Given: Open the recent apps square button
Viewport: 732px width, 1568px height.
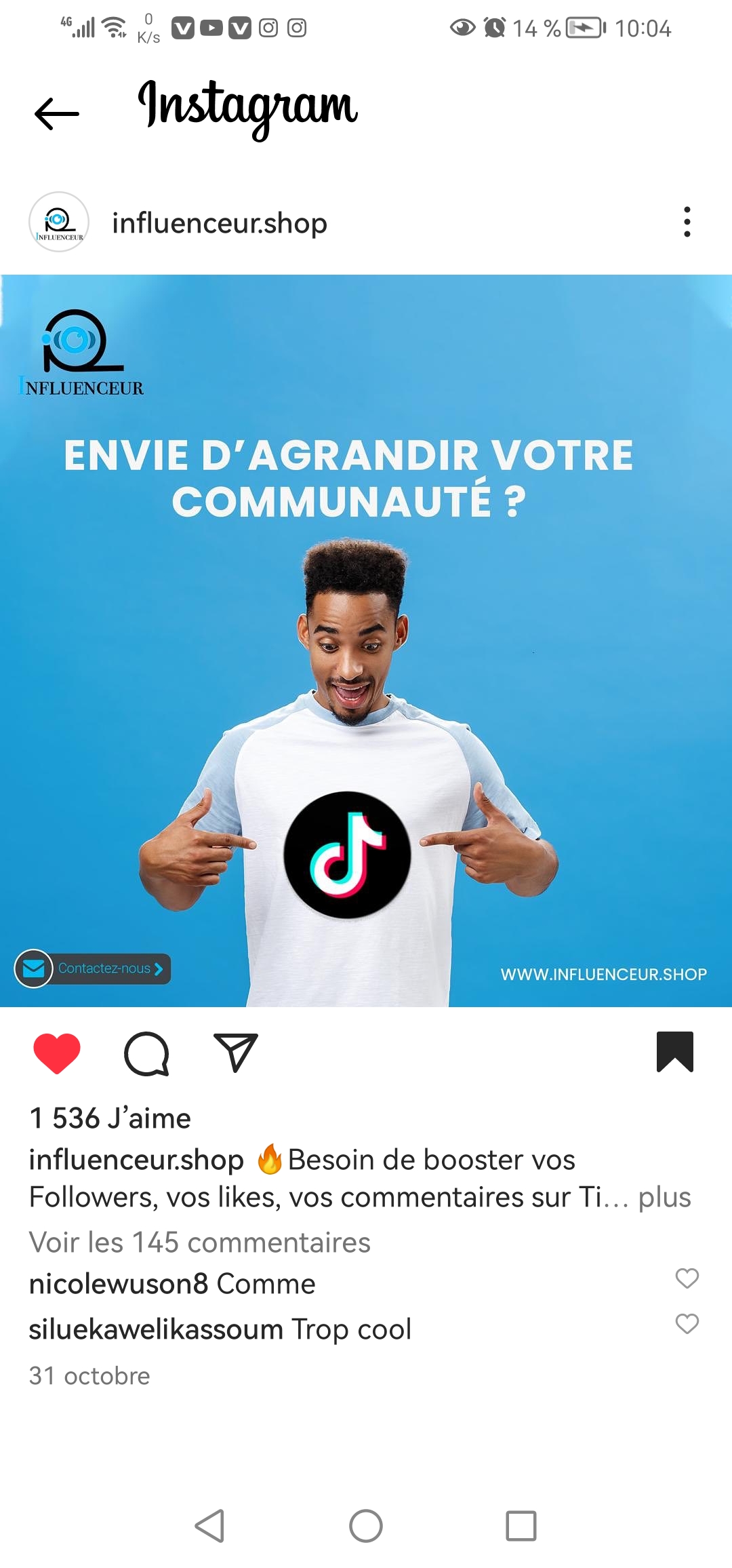Looking at the screenshot, I should click(x=521, y=1526).
